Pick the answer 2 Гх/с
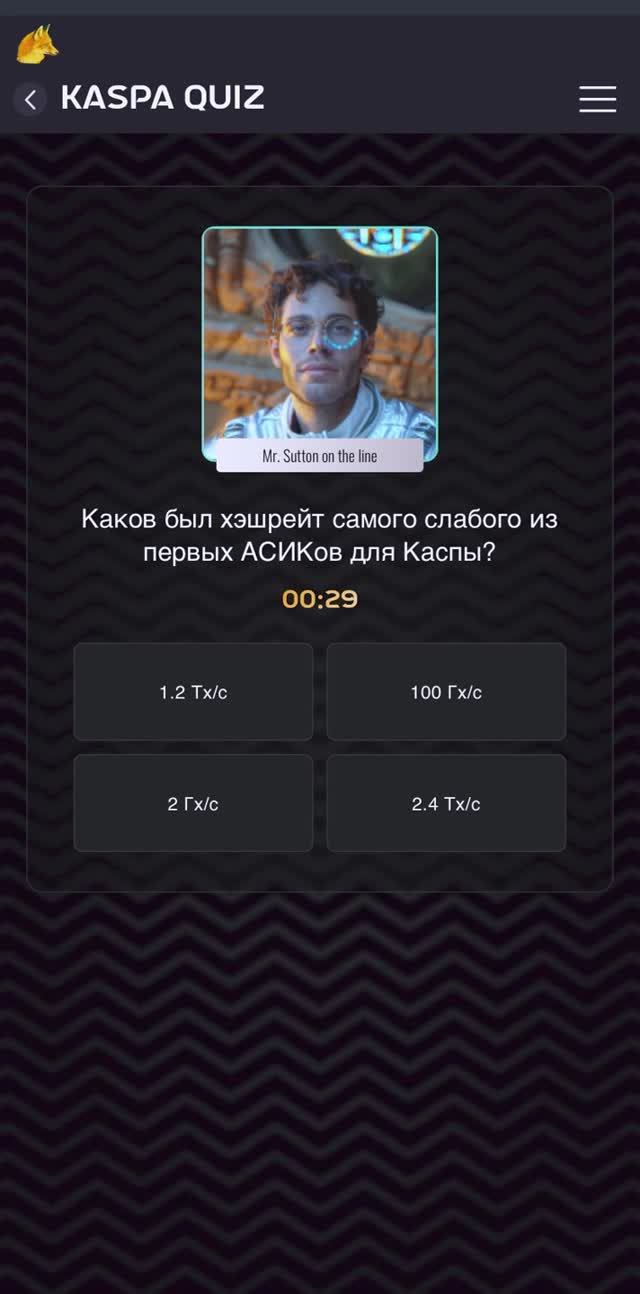 click(193, 804)
